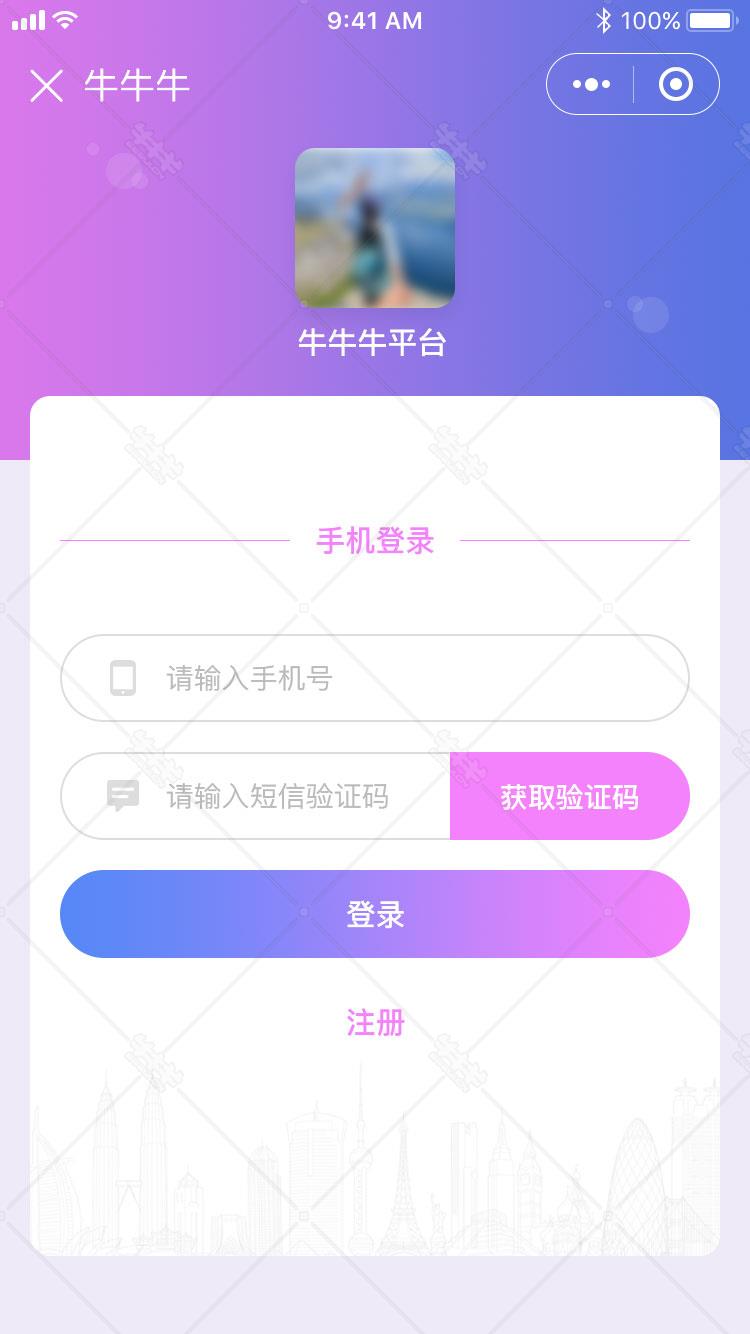Close the 牛牛牛 mini program page

pyautogui.click(x=46, y=86)
